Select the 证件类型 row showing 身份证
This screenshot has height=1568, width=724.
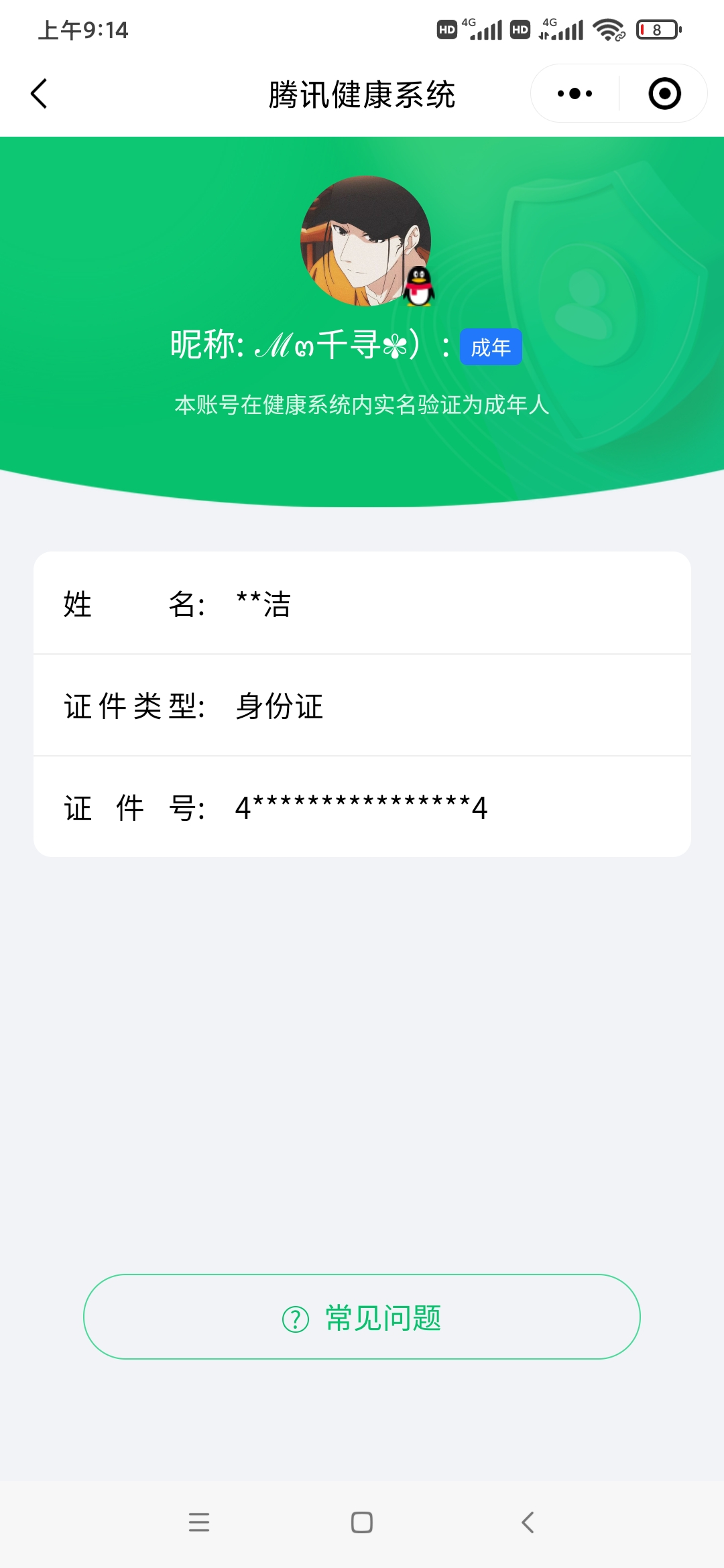[362, 707]
